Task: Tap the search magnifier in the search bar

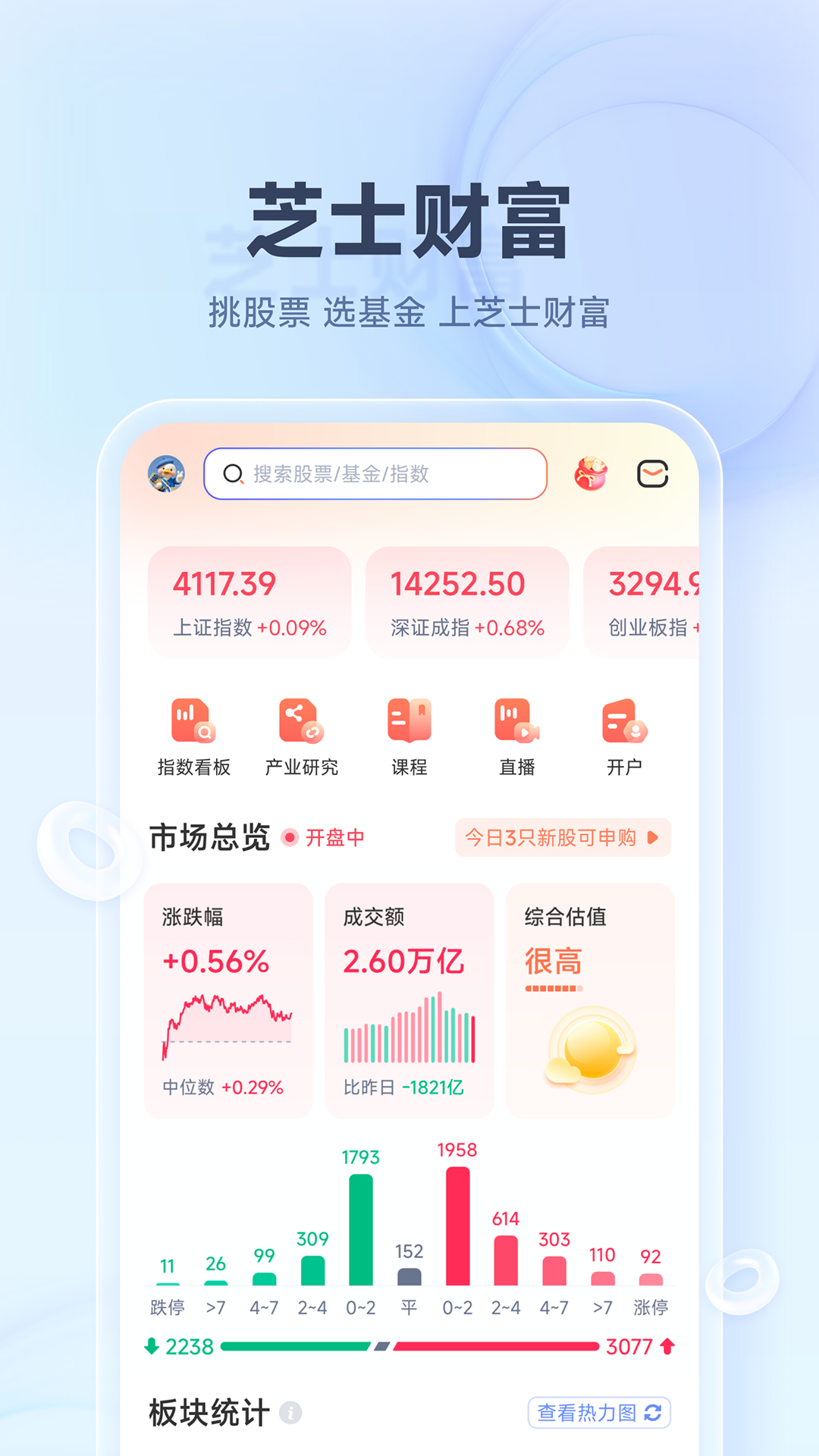Action: click(x=232, y=473)
